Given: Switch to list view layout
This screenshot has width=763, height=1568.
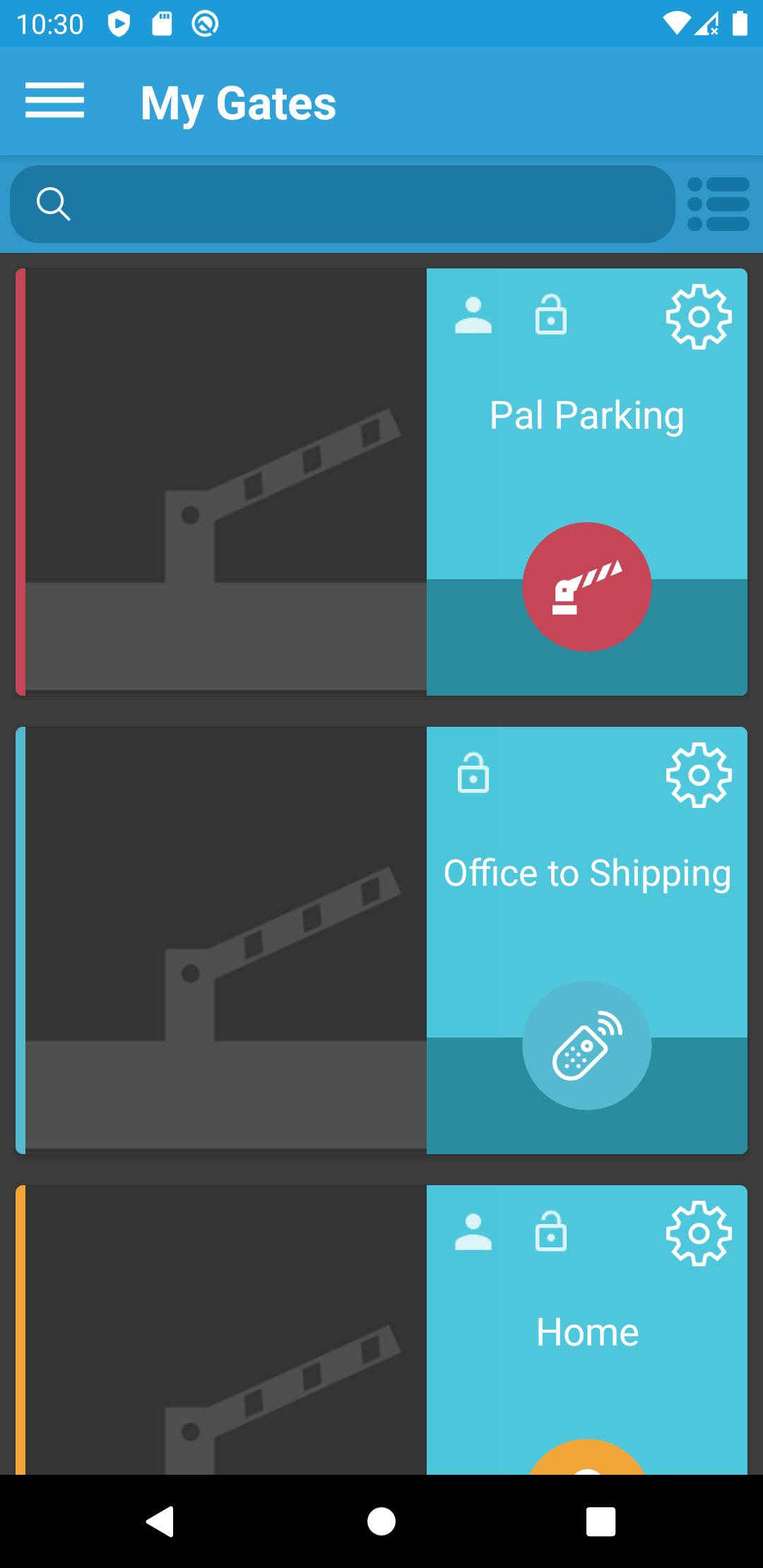Looking at the screenshot, I should coord(718,204).
